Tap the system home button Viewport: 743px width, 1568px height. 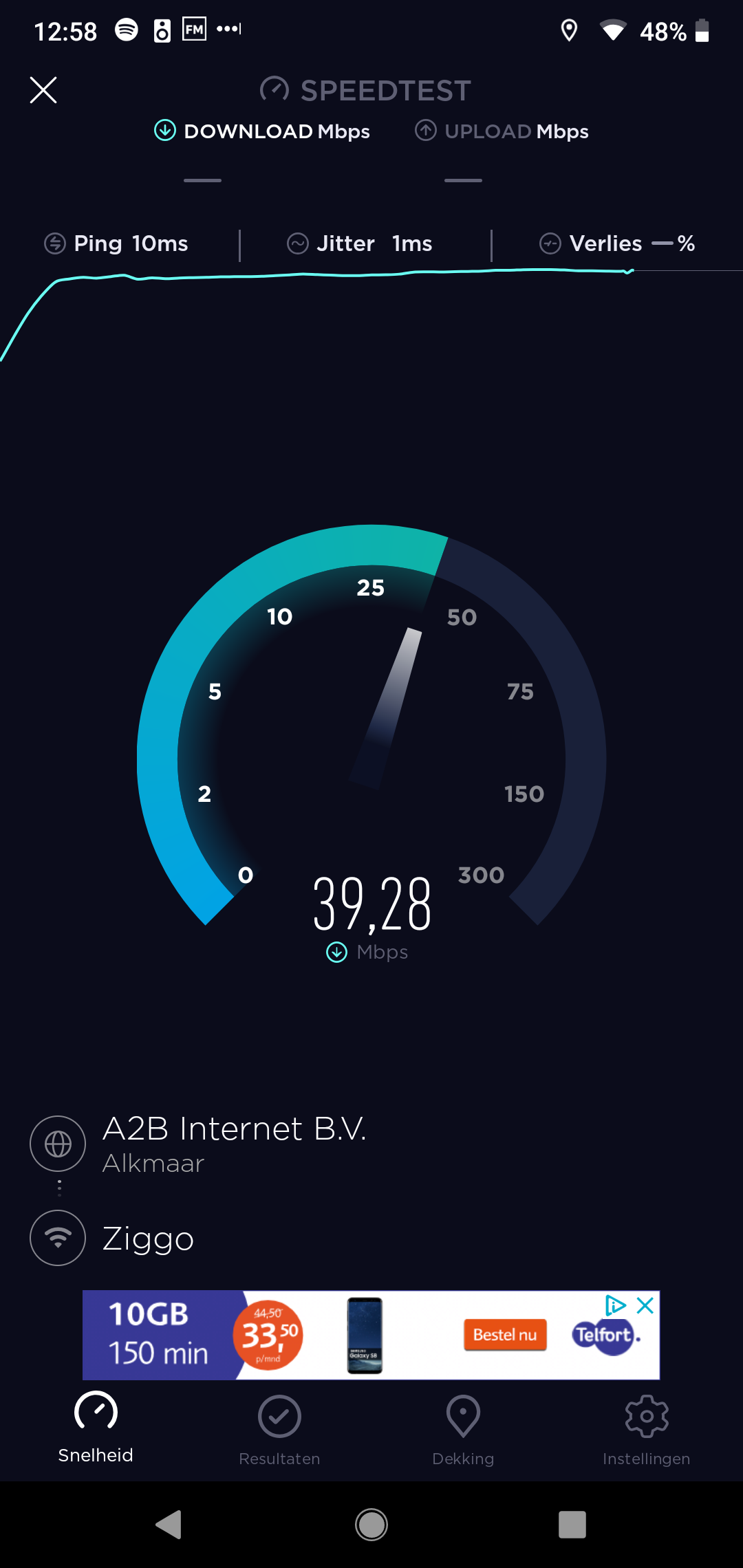(x=371, y=1525)
